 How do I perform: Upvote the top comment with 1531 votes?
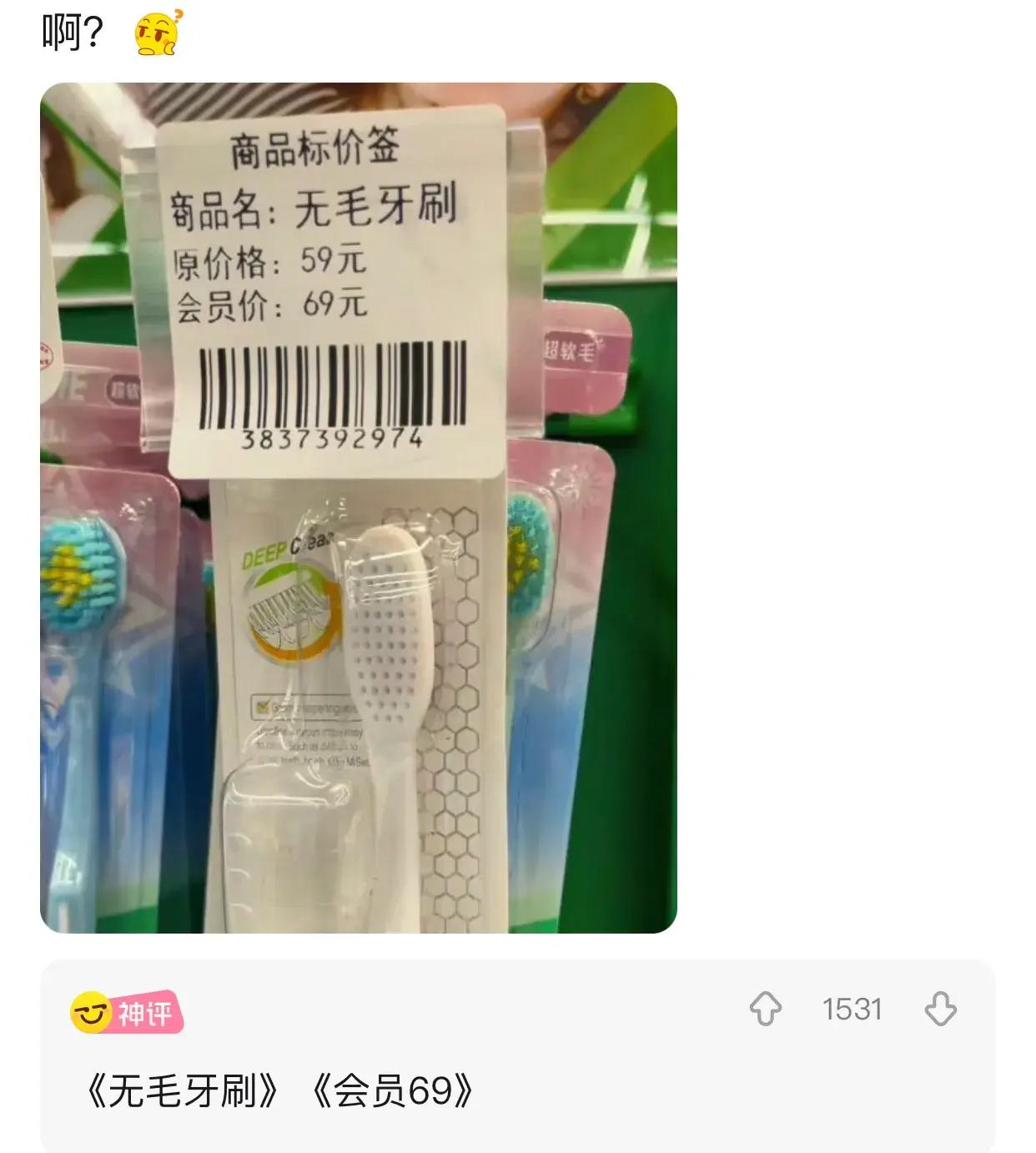click(x=765, y=1008)
